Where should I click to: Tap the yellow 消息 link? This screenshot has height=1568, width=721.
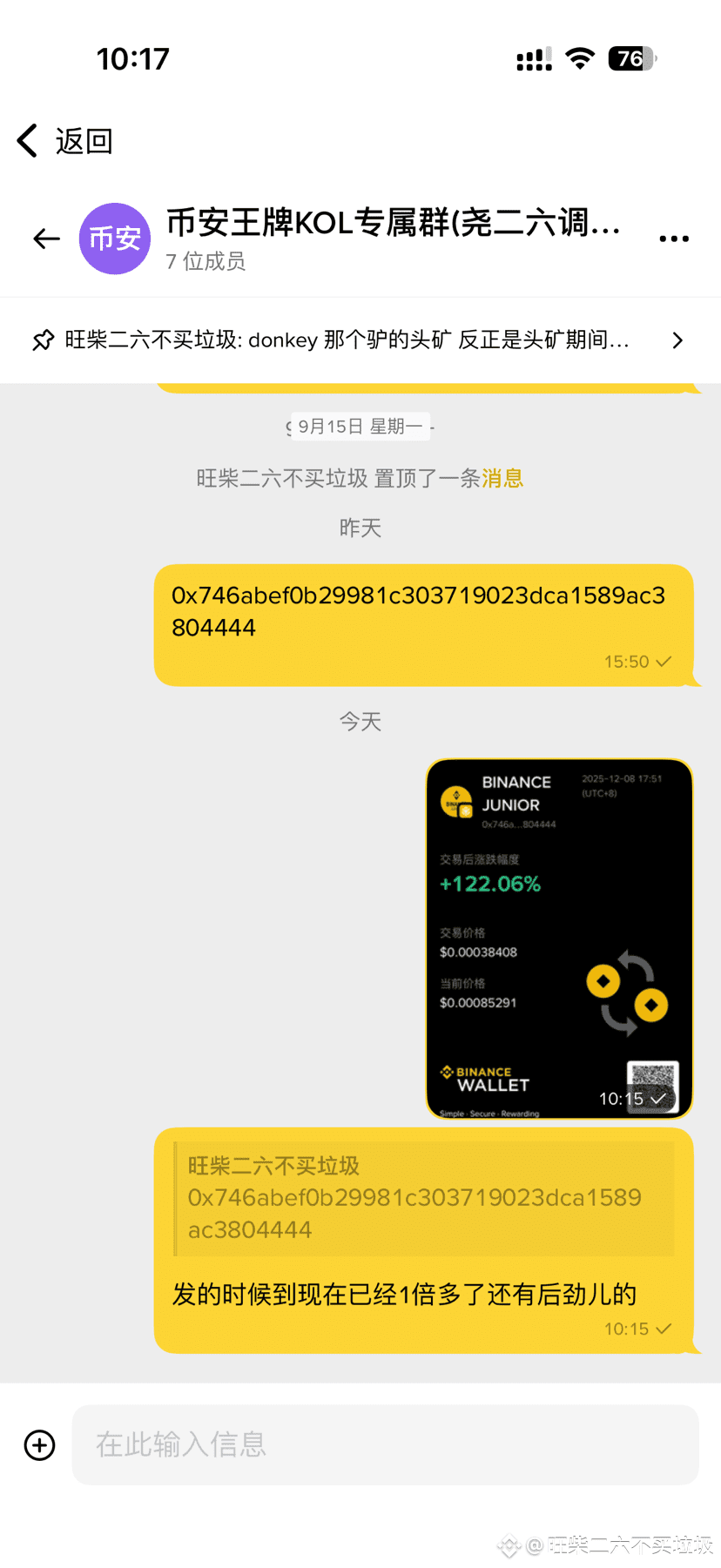tap(502, 478)
